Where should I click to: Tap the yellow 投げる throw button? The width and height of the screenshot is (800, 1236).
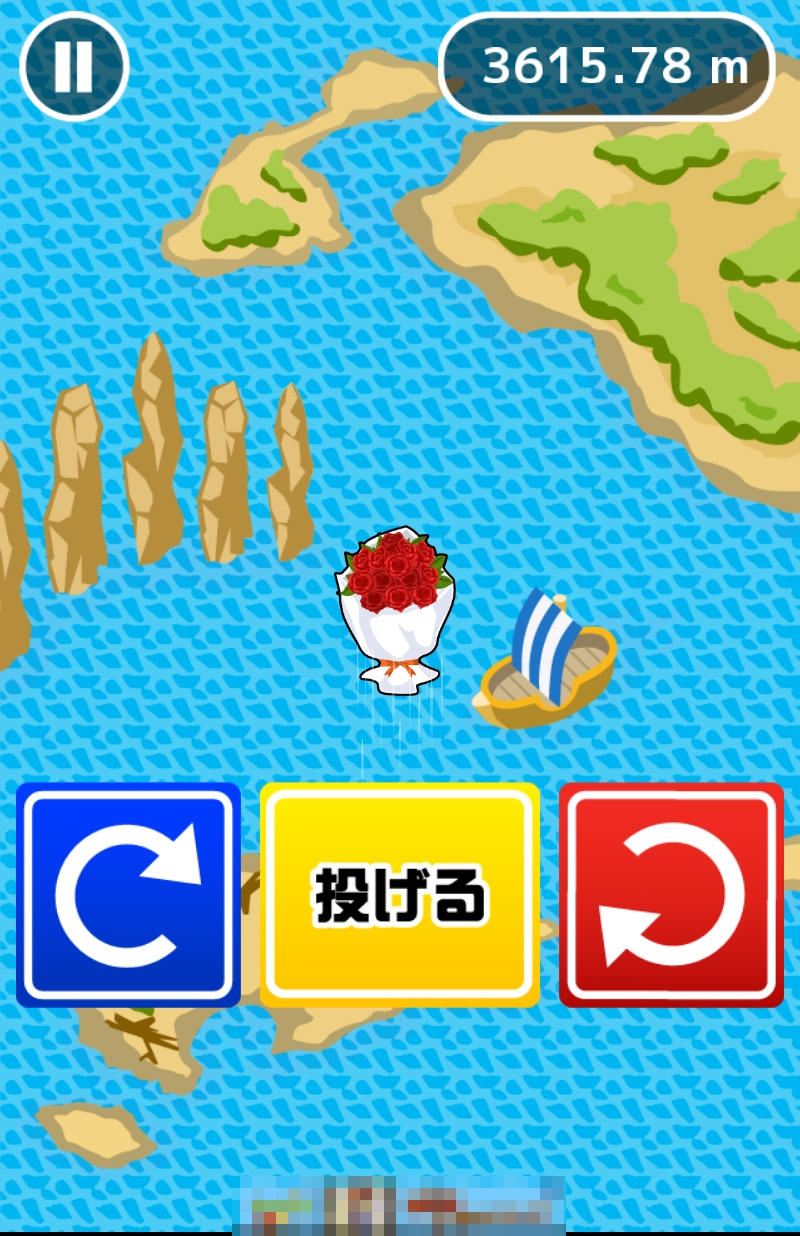coord(400,894)
